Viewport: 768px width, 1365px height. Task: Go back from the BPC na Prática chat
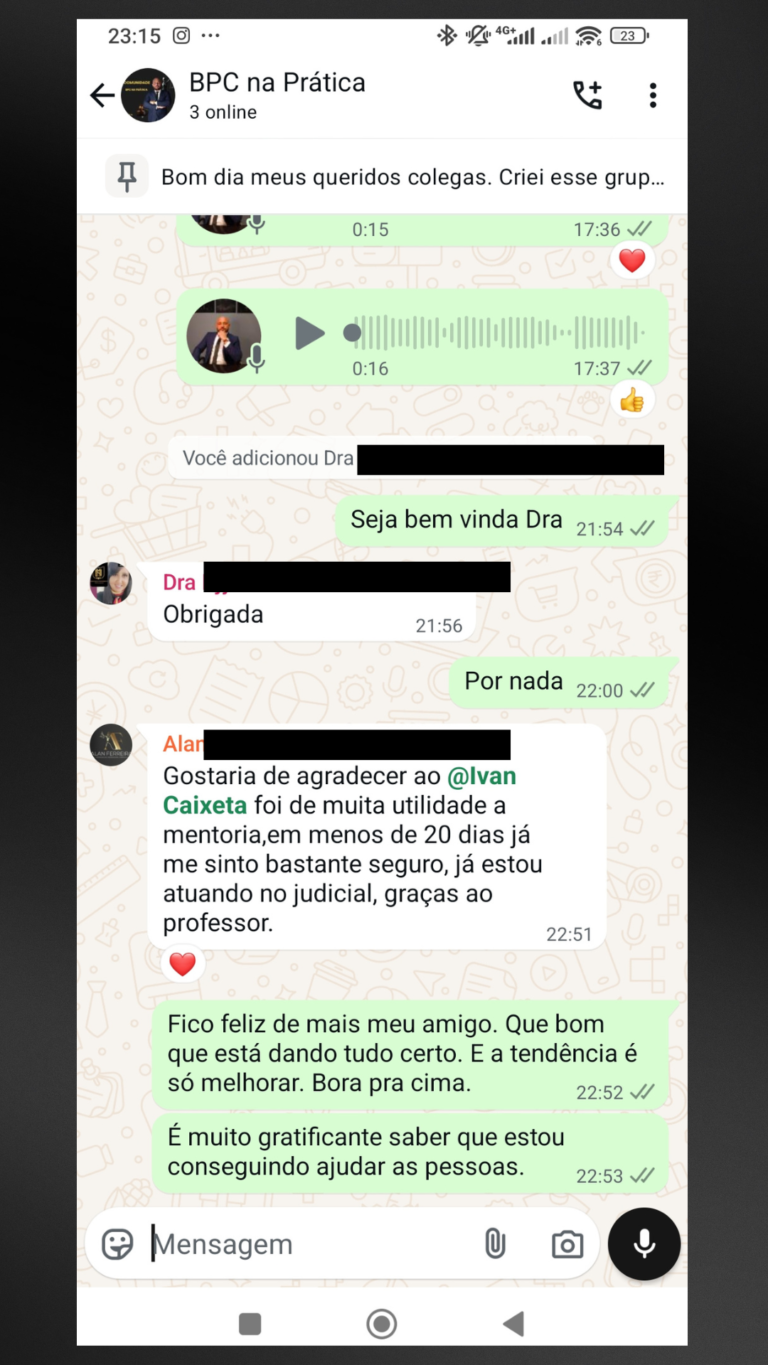point(102,96)
